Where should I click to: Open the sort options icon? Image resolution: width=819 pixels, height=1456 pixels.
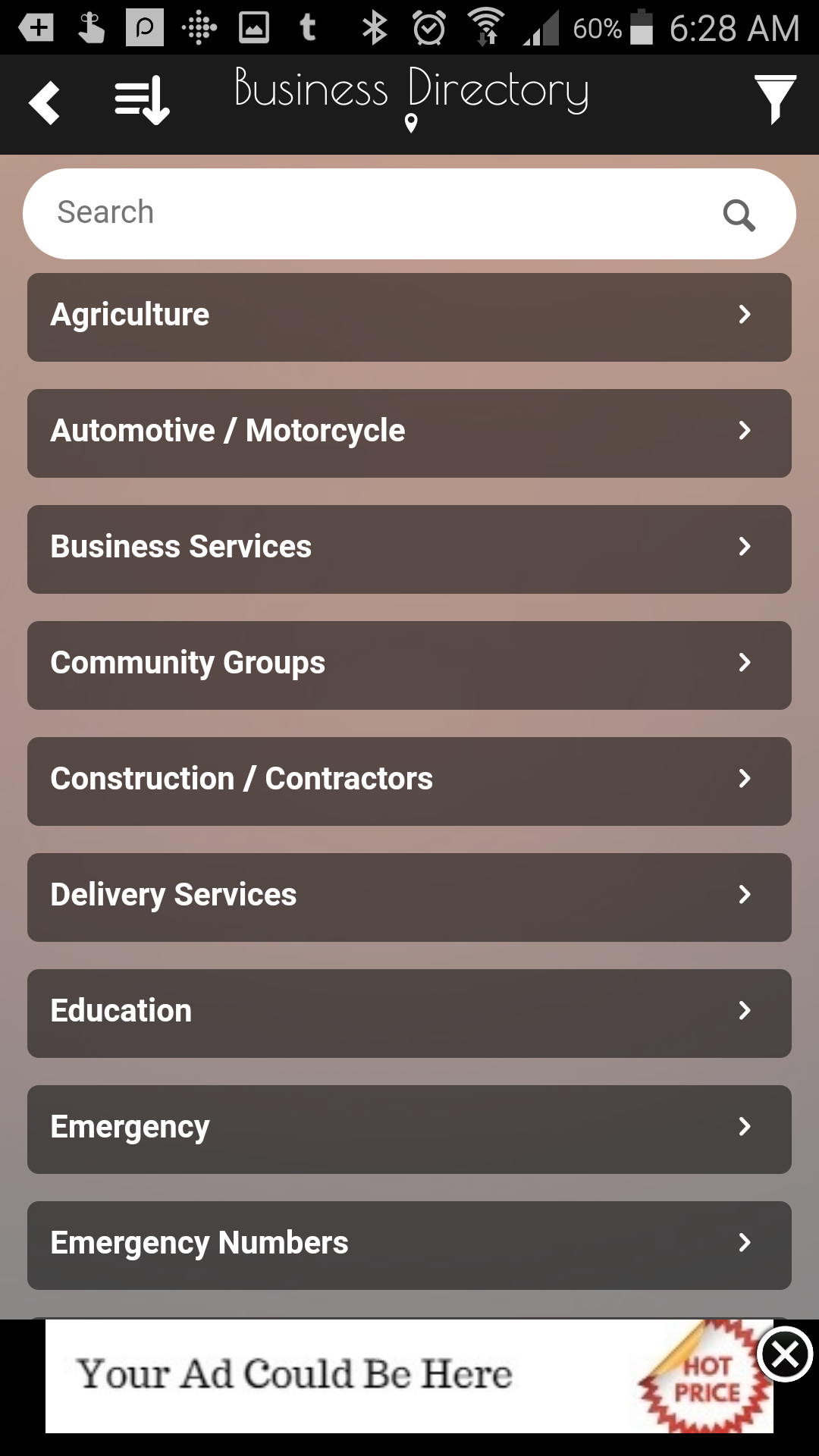140,102
